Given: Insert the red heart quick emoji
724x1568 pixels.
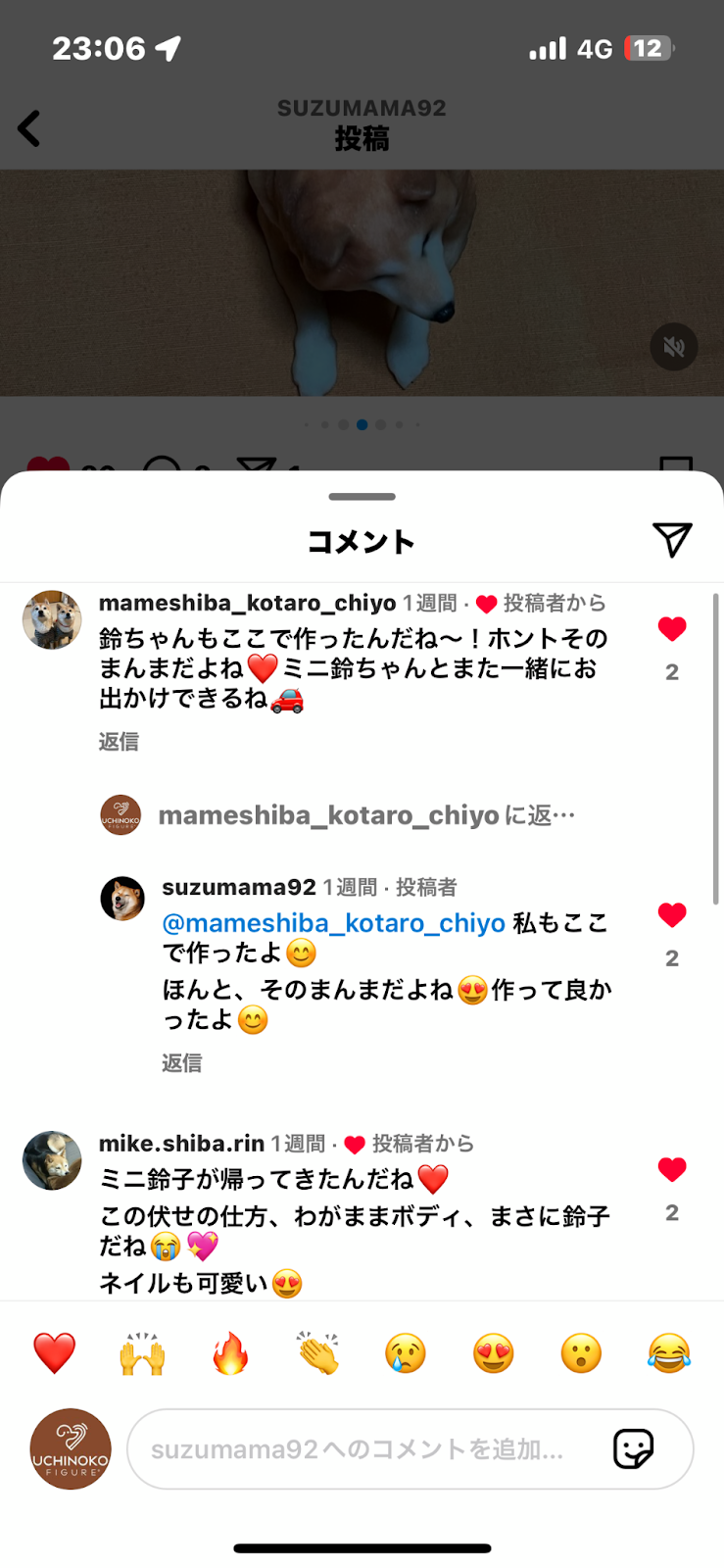Looking at the screenshot, I should tap(55, 1353).
